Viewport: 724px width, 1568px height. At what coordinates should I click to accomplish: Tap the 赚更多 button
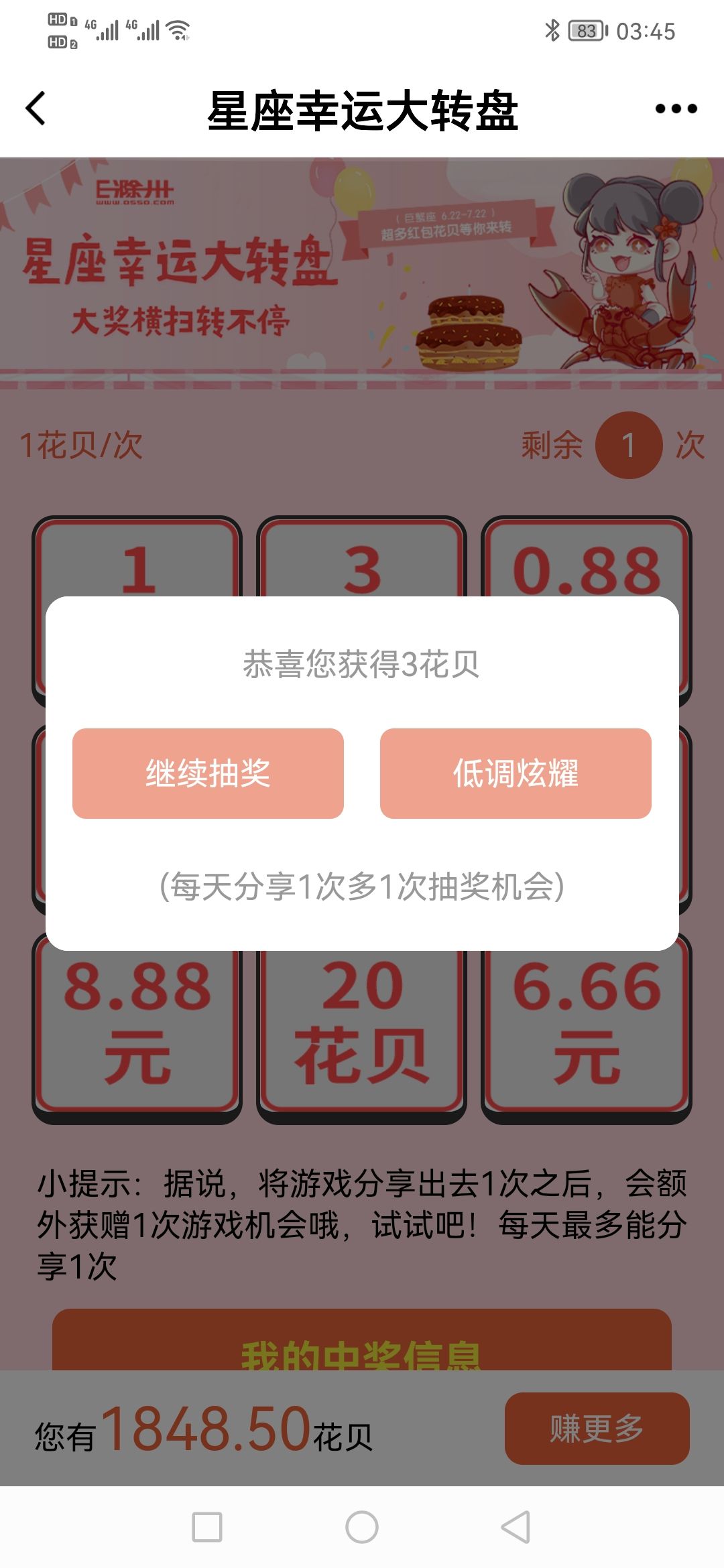pos(597,1428)
